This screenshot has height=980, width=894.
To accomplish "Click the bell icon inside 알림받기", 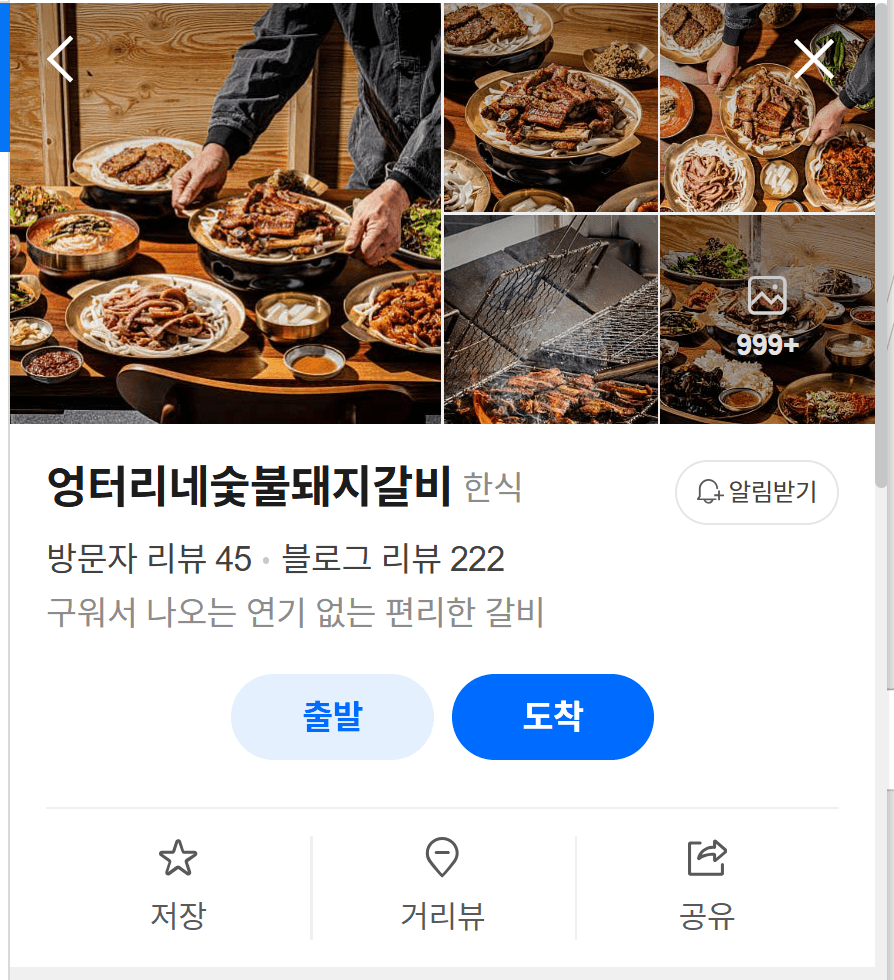I will click(x=710, y=491).
